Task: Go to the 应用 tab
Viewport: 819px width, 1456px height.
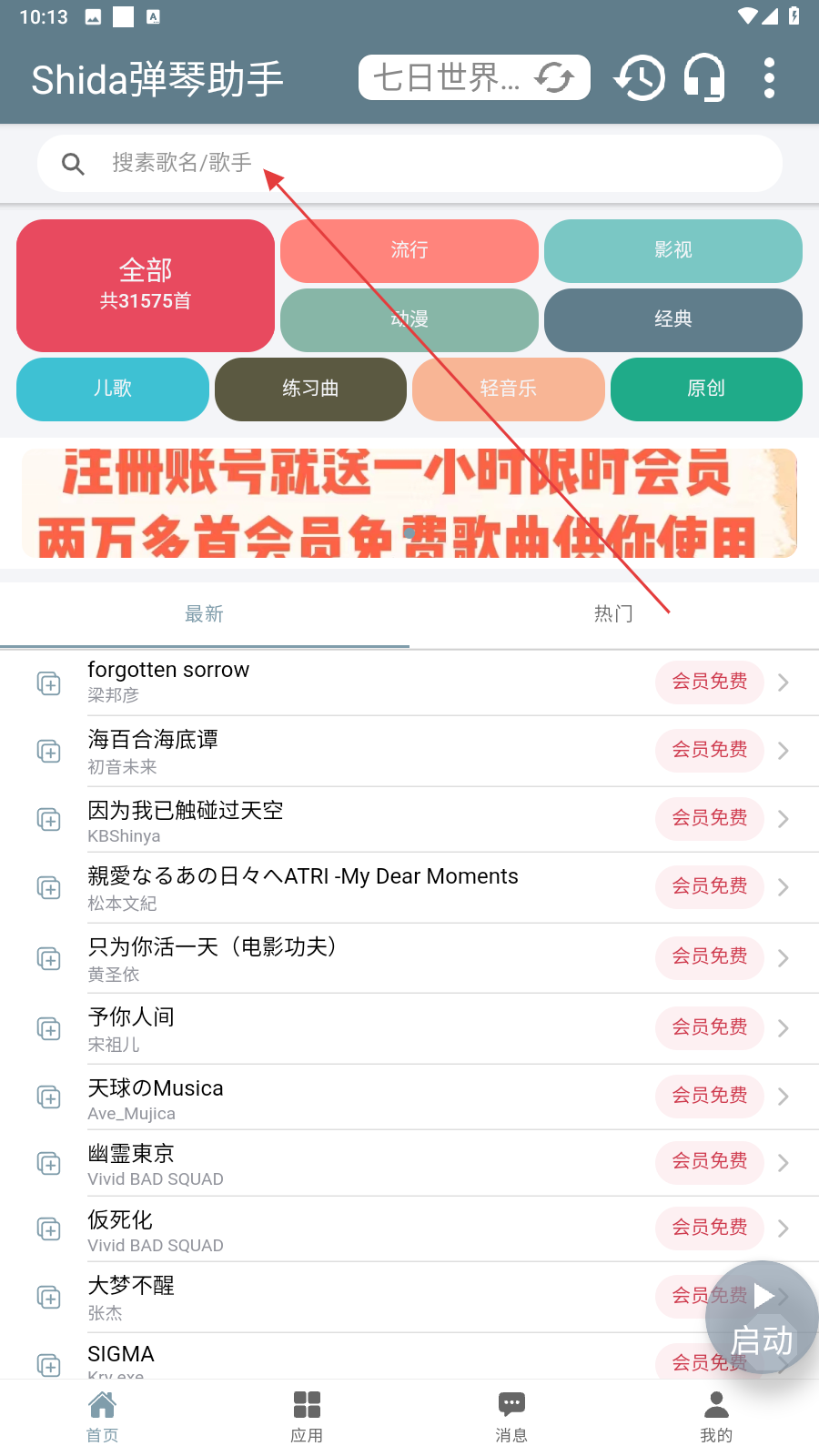Action: click(x=307, y=1416)
